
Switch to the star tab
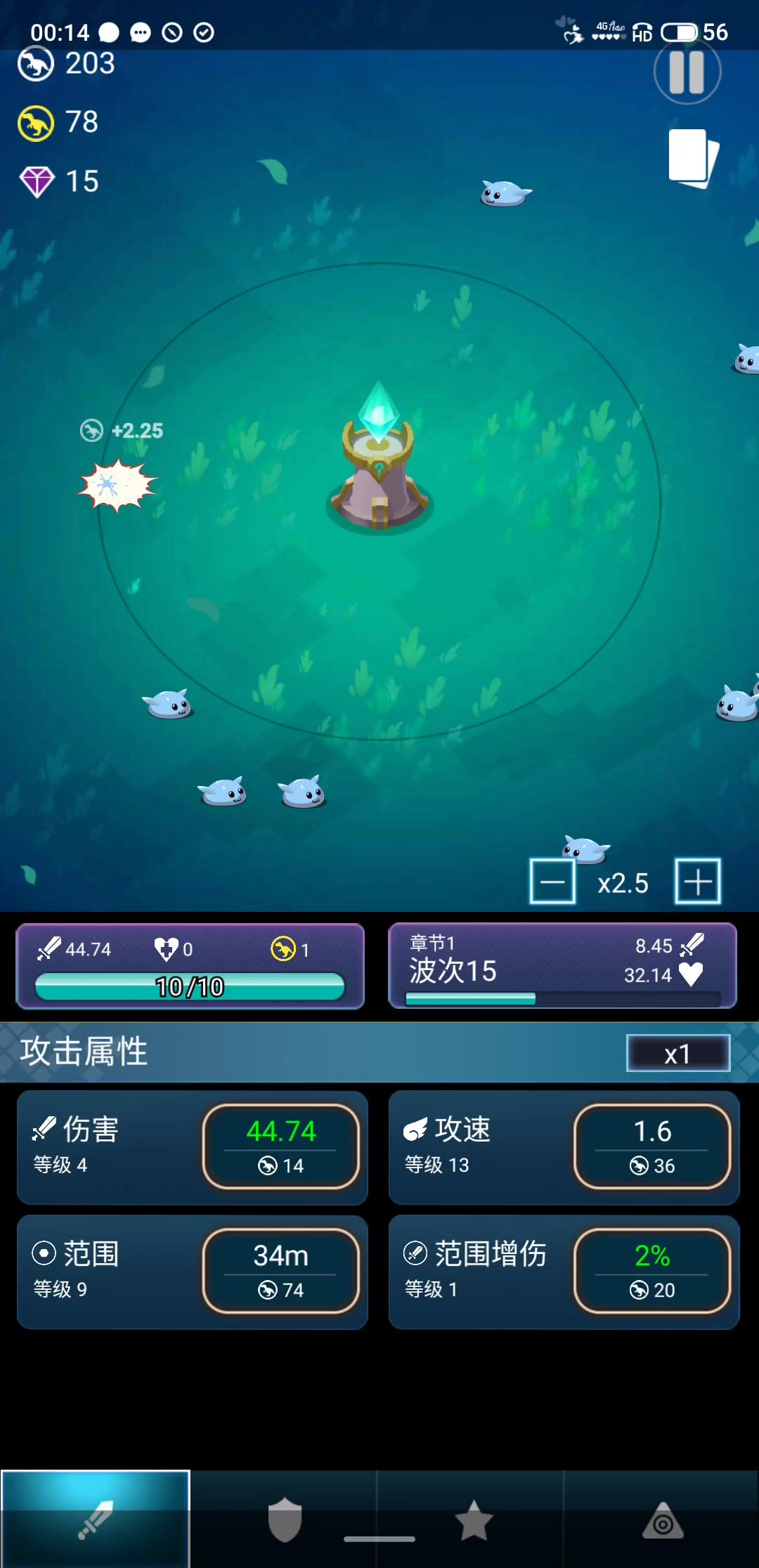474,1519
